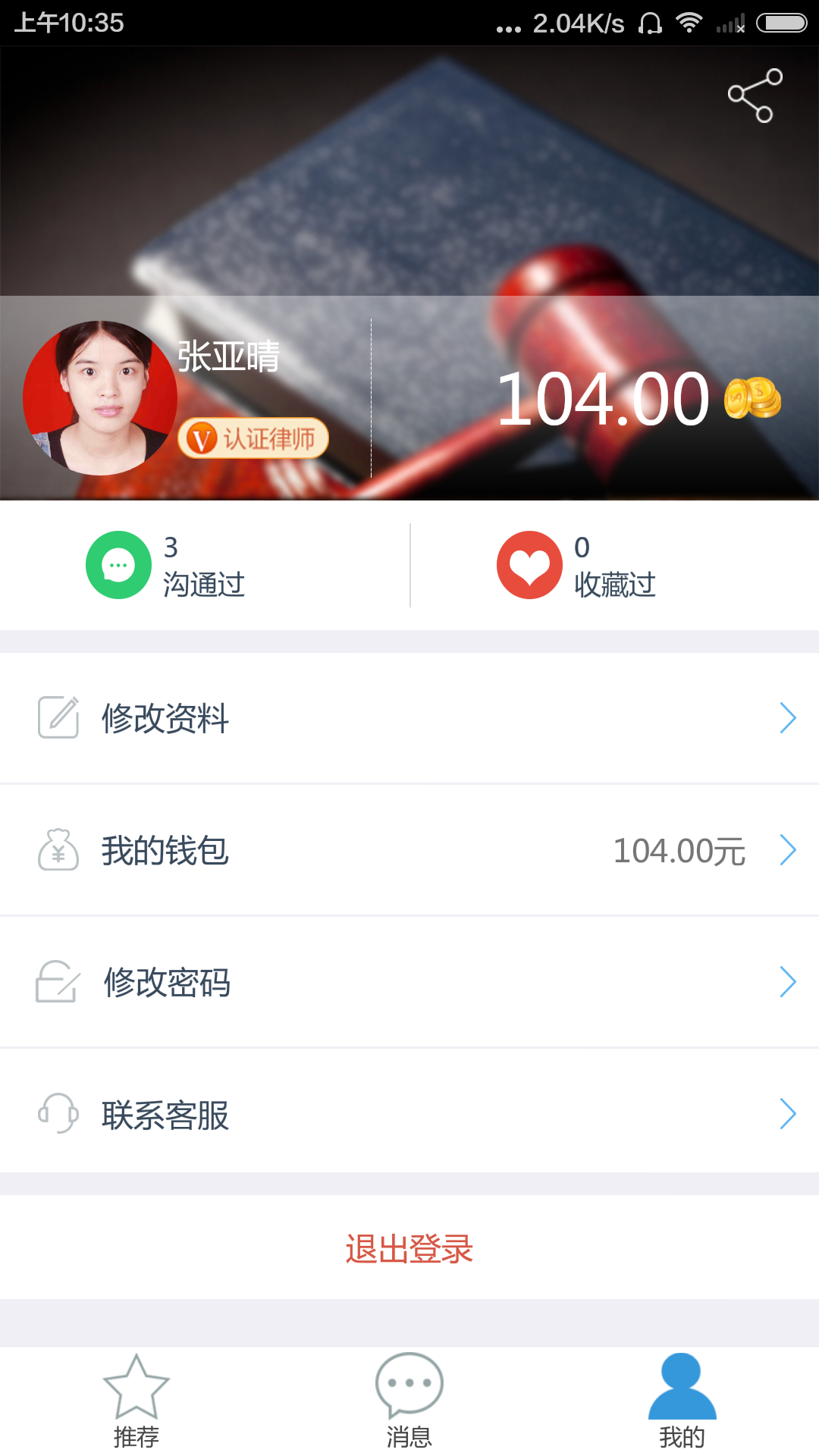The height and width of the screenshot is (1456, 819).
Task: Expand the 联系客服 row chevron
Action: [x=789, y=1114]
